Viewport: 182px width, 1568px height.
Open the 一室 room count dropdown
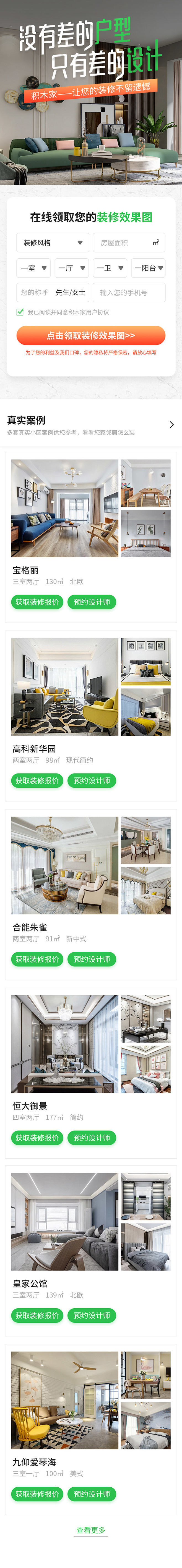coord(33,268)
